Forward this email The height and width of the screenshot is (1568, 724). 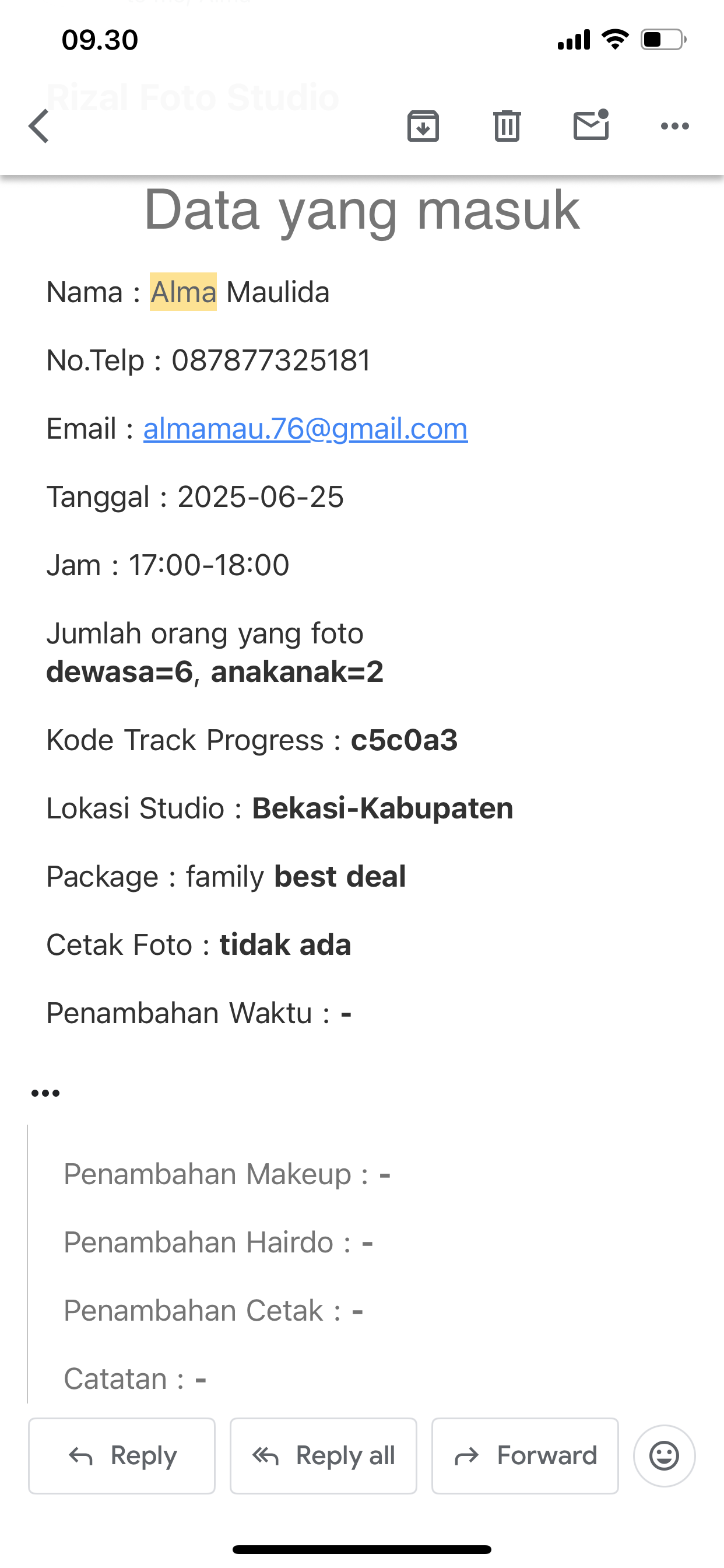[x=525, y=1455]
